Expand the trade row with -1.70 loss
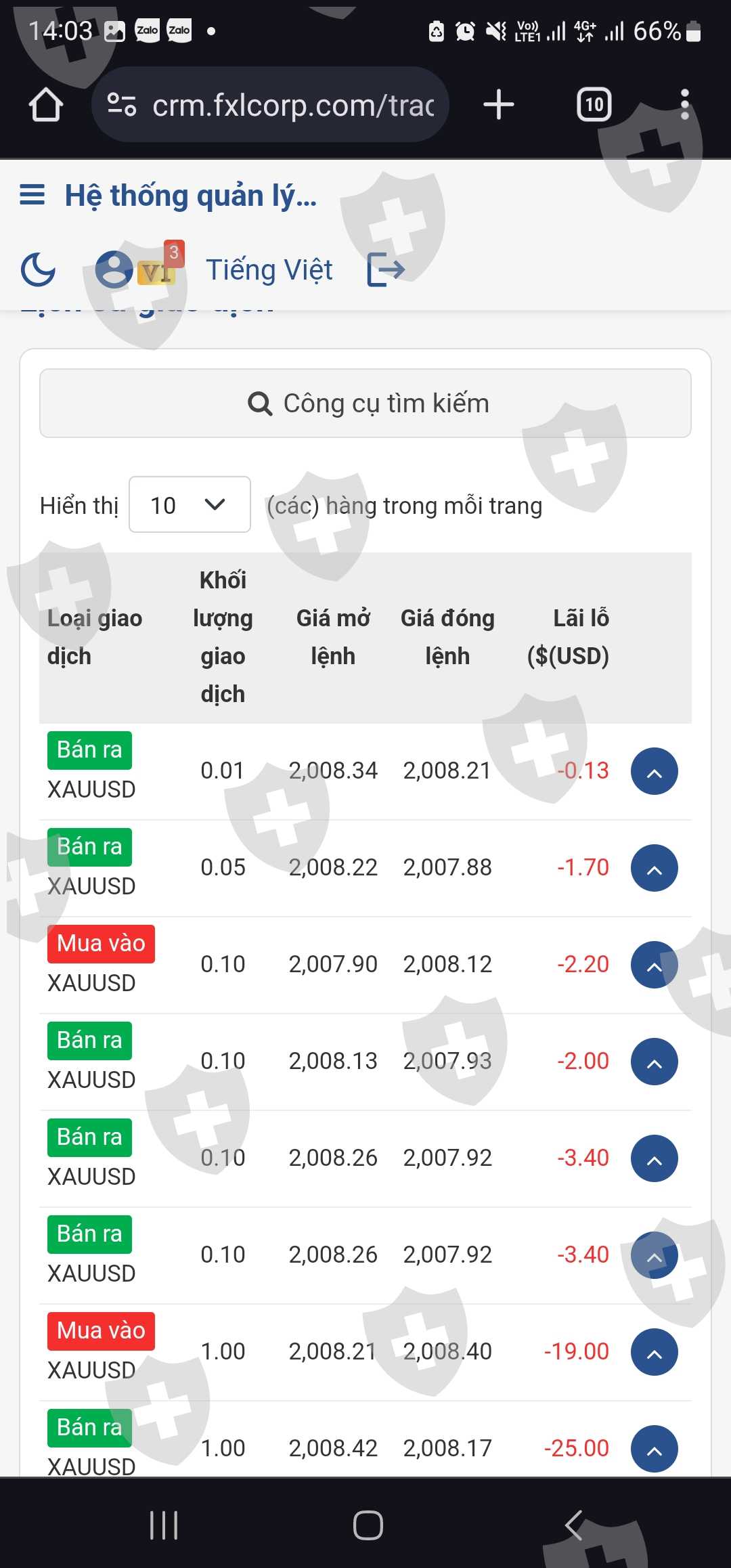The width and height of the screenshot is (731, 1568). click(654, 868)
